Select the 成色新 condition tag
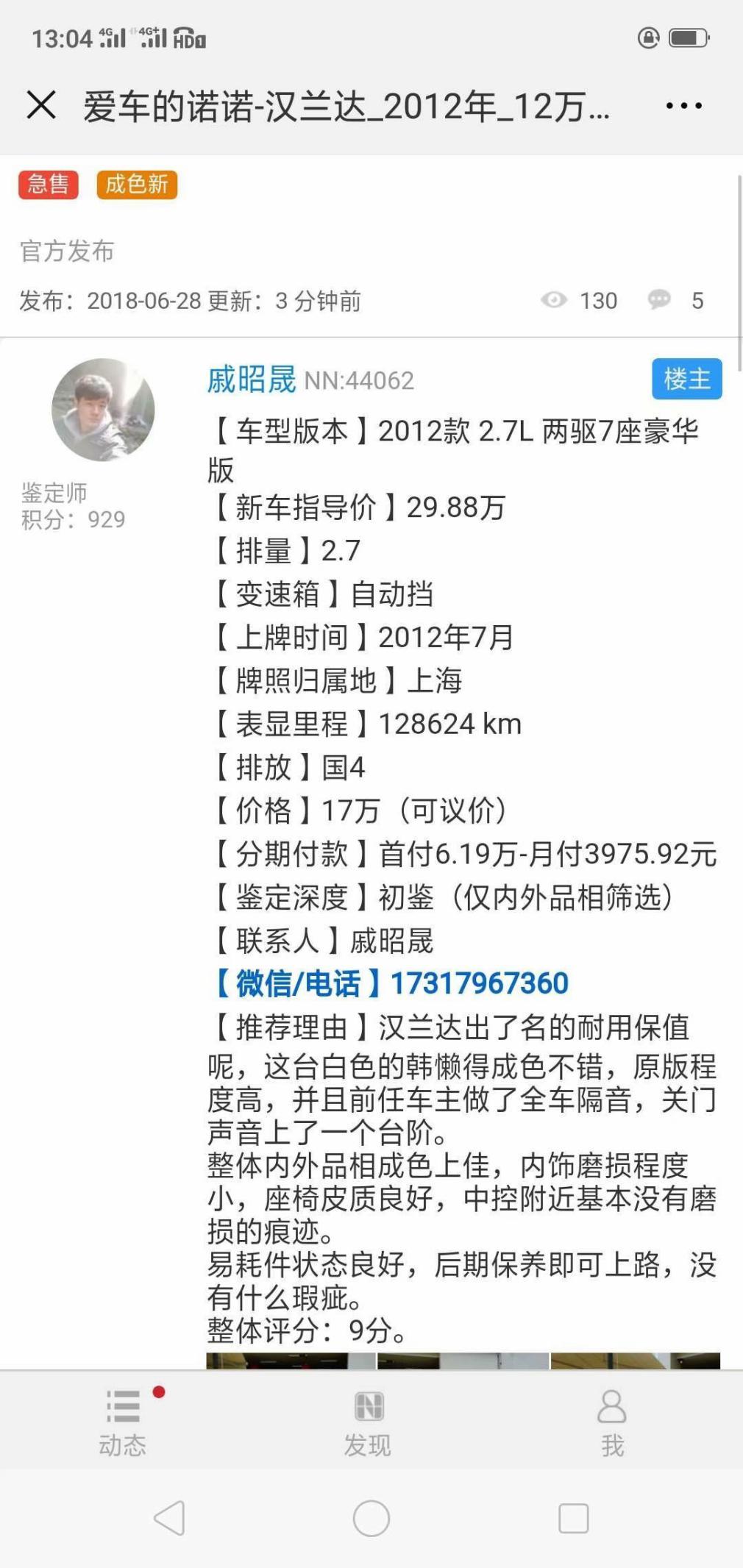 point(137,185)
